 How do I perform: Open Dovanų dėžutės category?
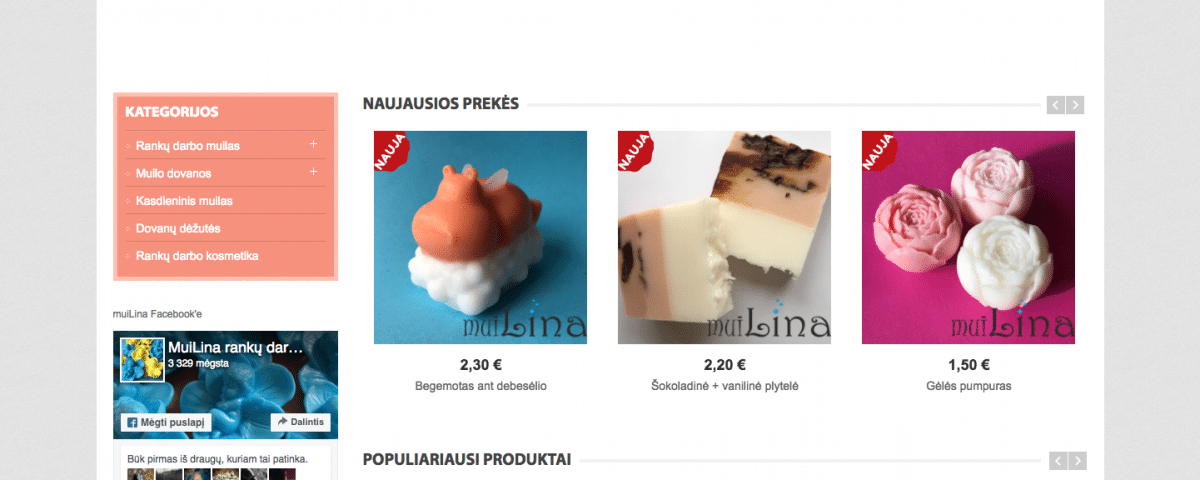[178, 228]
